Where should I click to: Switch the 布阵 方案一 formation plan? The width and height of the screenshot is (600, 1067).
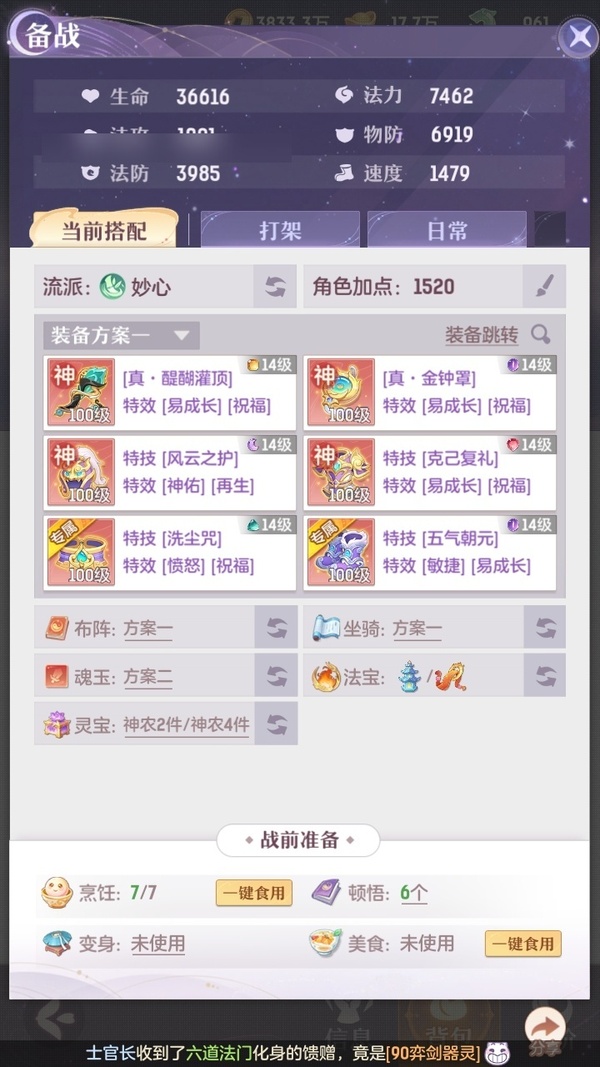(275, 628)
